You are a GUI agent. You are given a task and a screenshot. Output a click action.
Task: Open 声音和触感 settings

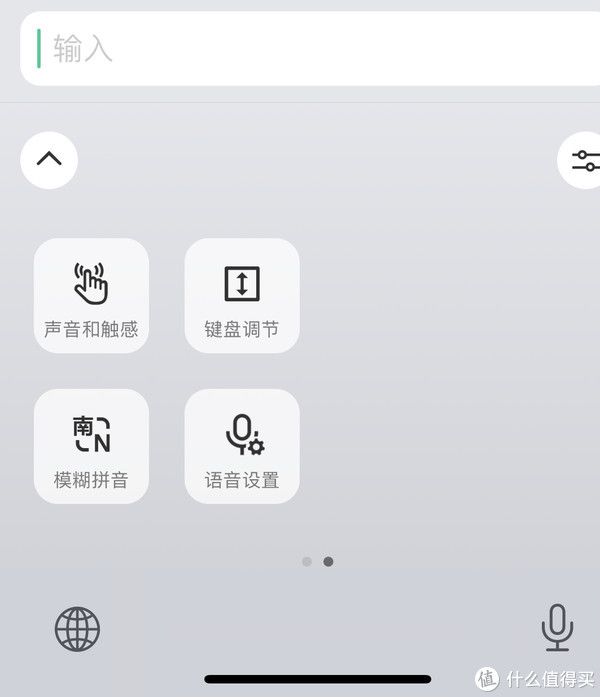[91, 296]
